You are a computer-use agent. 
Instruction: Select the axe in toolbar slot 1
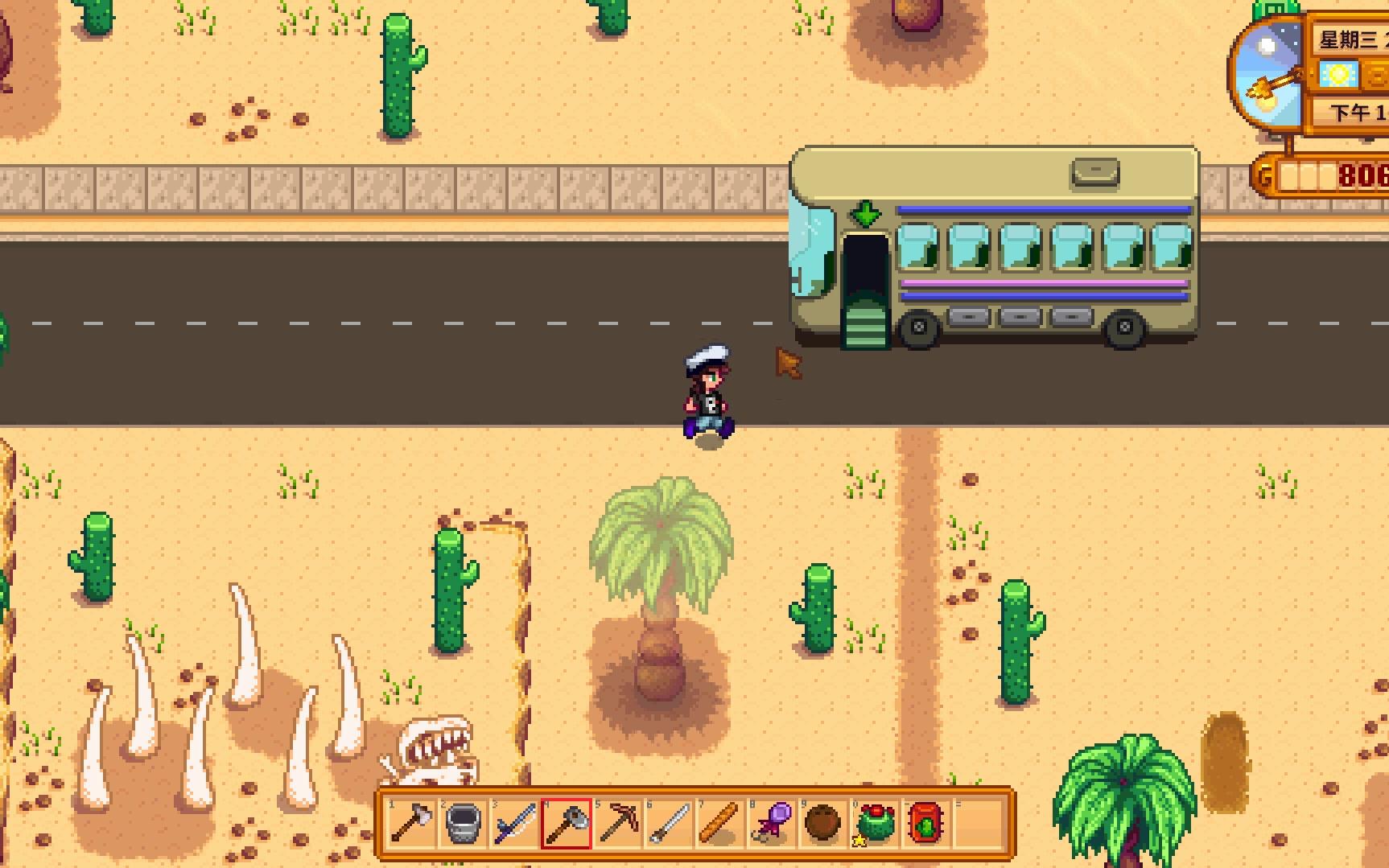pyautogui.click(x=412, y=824)
